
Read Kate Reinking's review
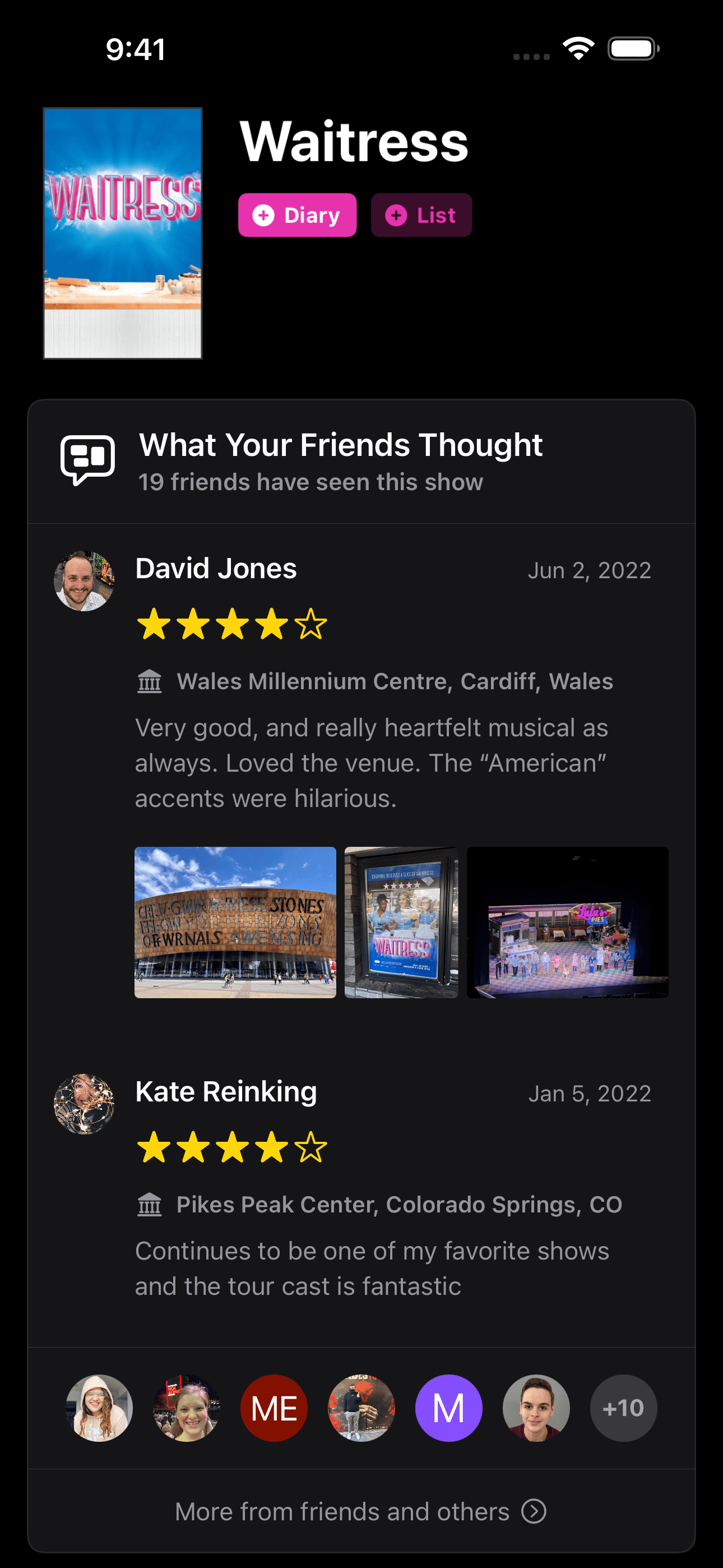pos(371,1269)
